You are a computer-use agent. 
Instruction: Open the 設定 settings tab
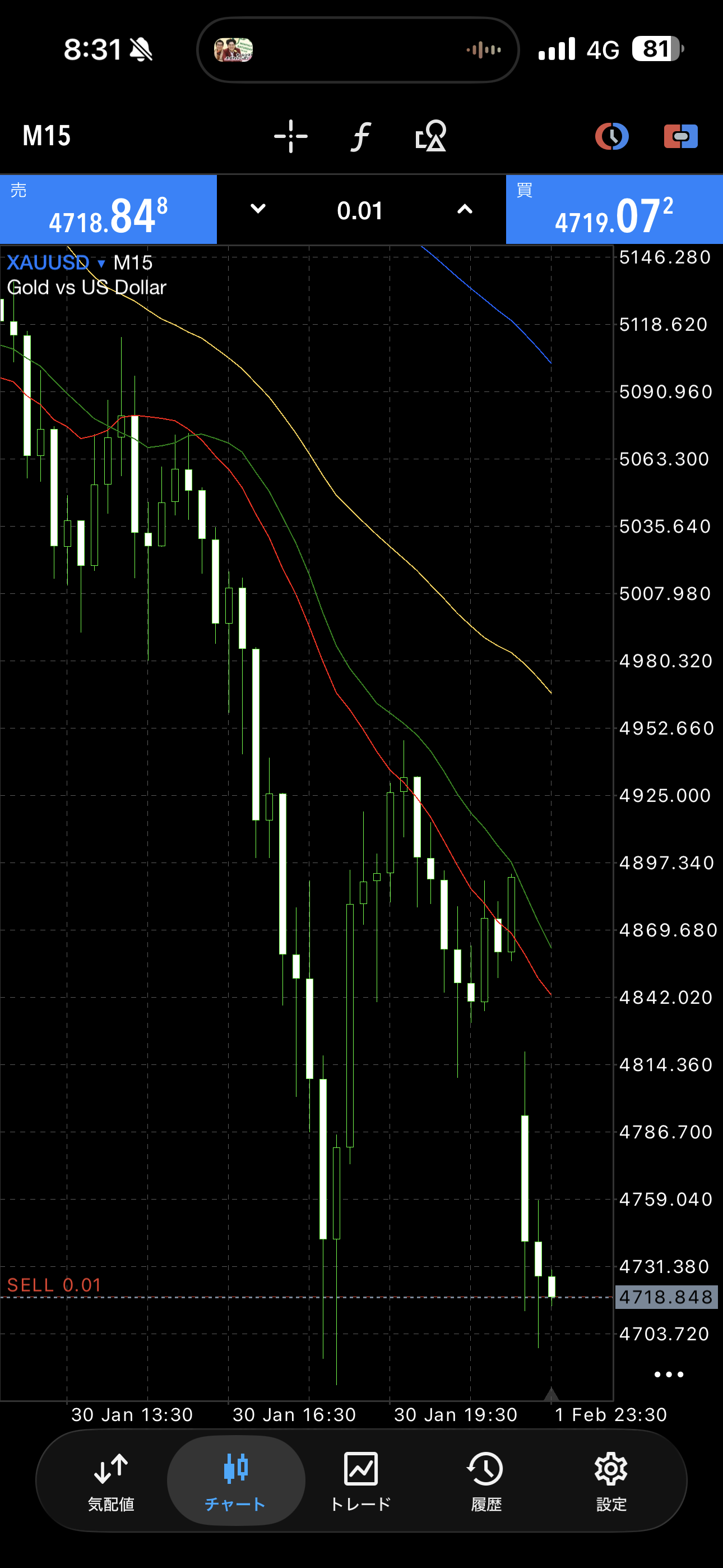coord(611,1481)
